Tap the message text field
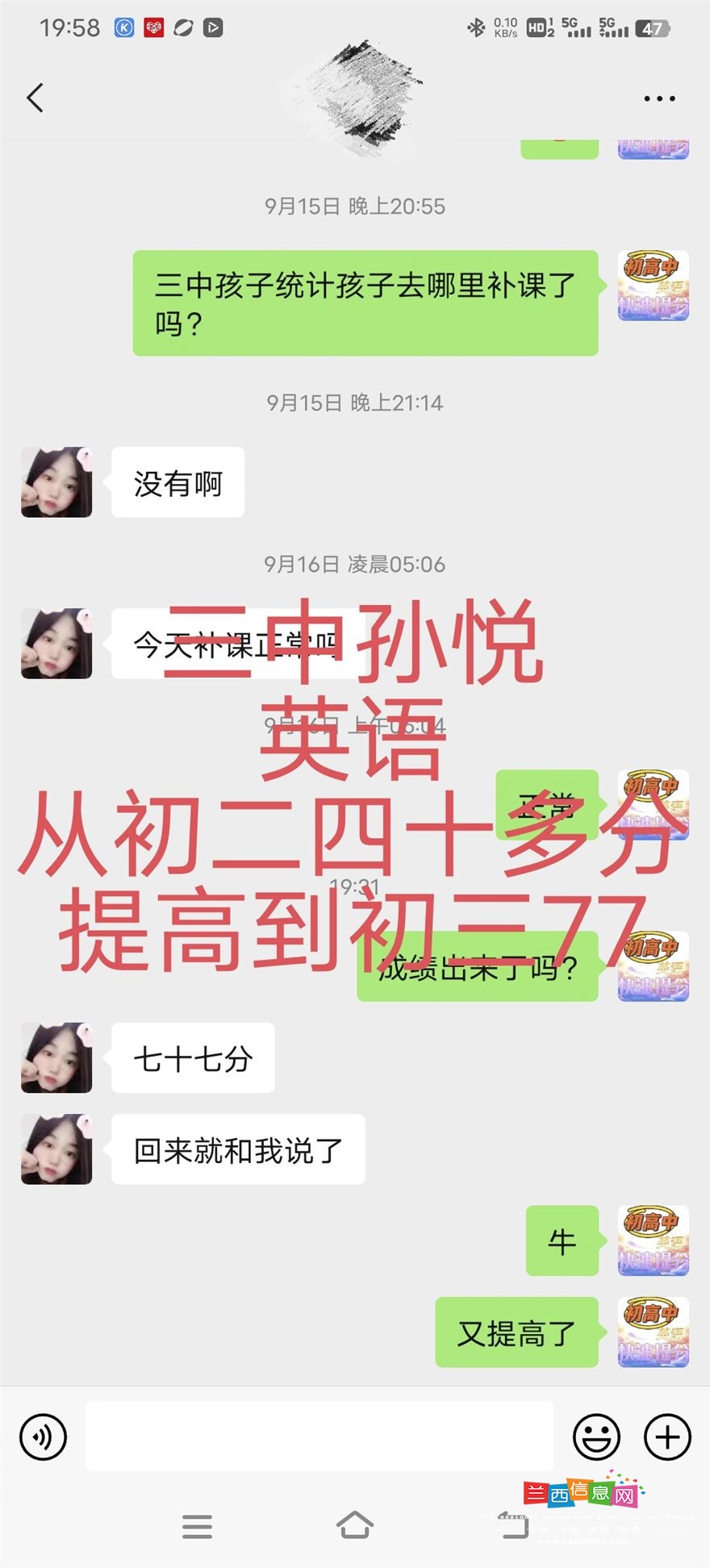Viewport: 710px width, 1568px height. 319,1436
